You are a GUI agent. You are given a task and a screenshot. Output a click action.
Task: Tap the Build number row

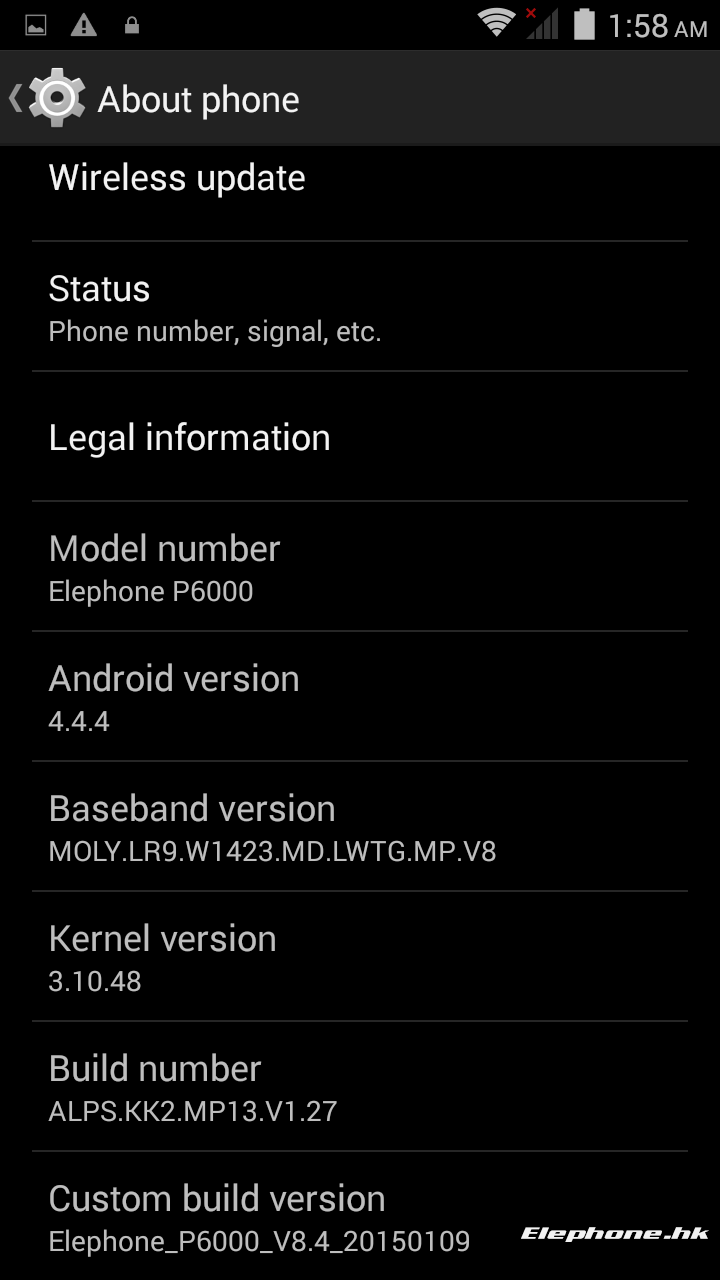[360, 1087]
